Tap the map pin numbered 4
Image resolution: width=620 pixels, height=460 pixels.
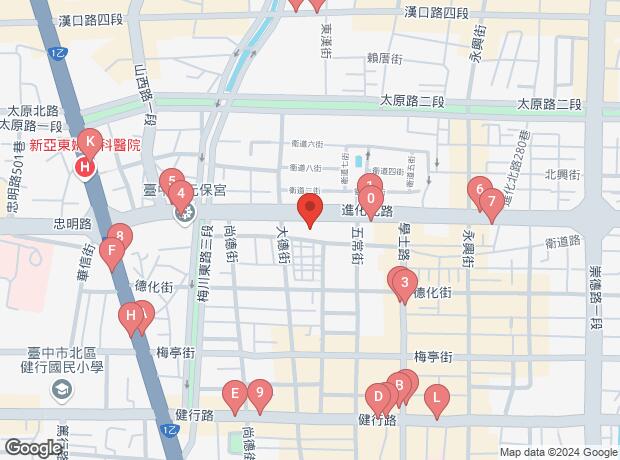pyautogui.click(x=180, y=192)
